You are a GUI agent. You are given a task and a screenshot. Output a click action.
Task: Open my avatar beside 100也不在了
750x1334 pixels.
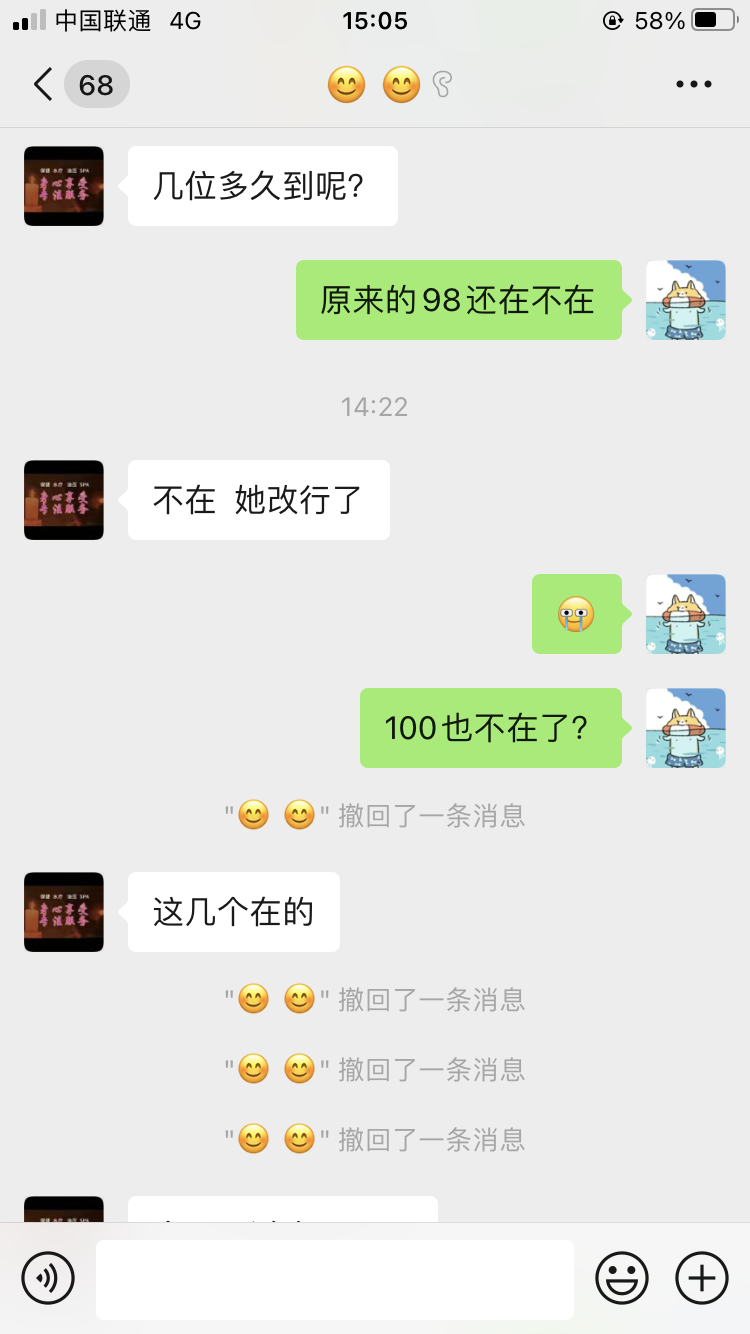point(686,728)
